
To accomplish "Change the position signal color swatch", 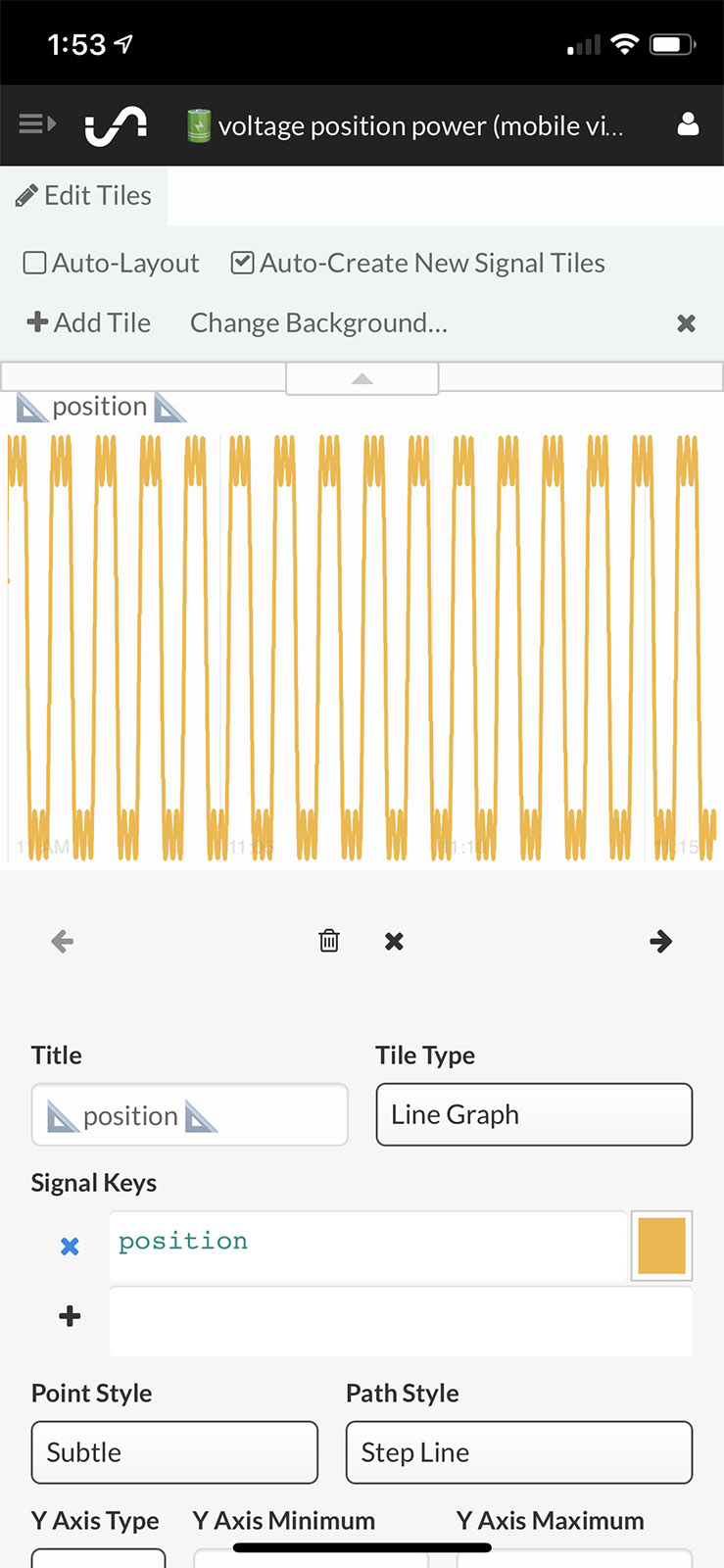I will 661,1246.
